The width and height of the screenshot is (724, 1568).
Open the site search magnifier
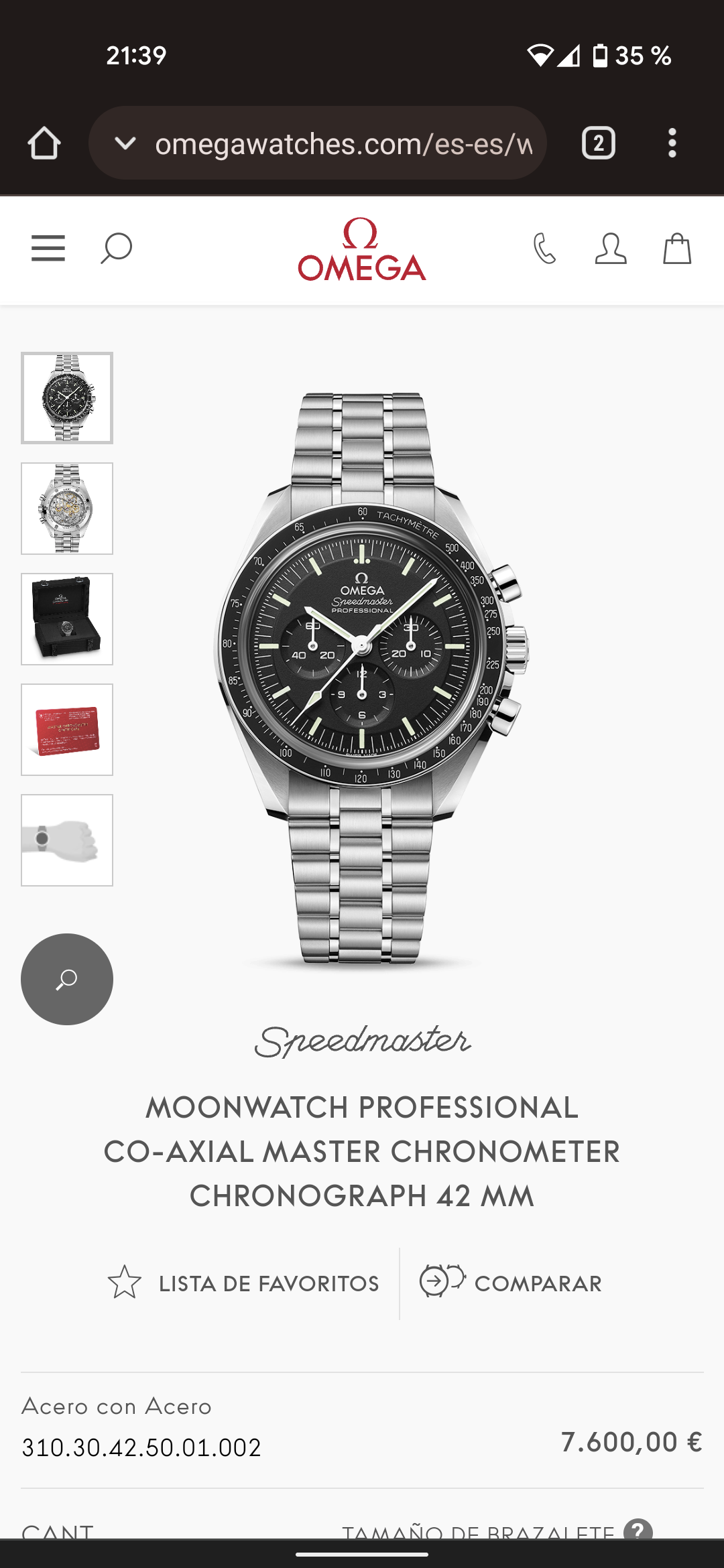click(x=116, y=249)
